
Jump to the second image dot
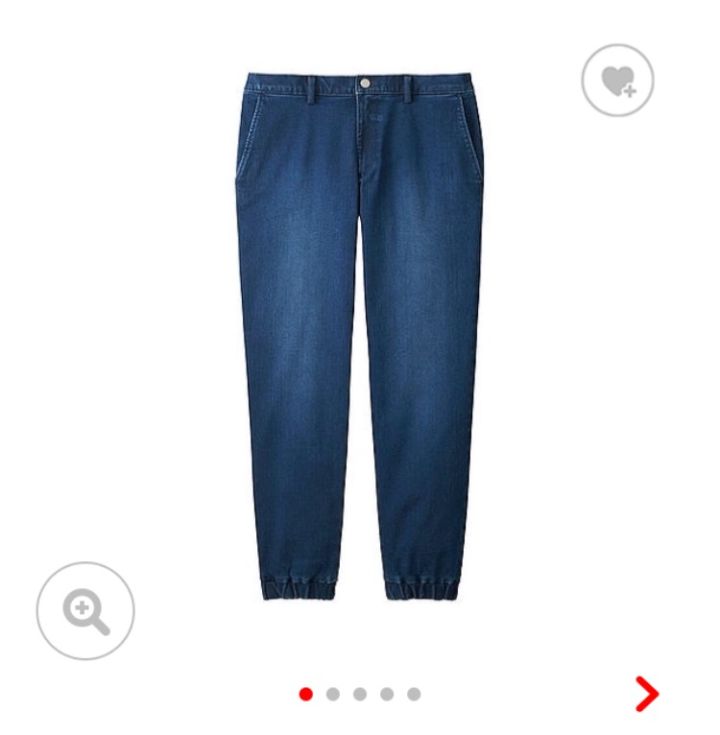coord(333,694)
